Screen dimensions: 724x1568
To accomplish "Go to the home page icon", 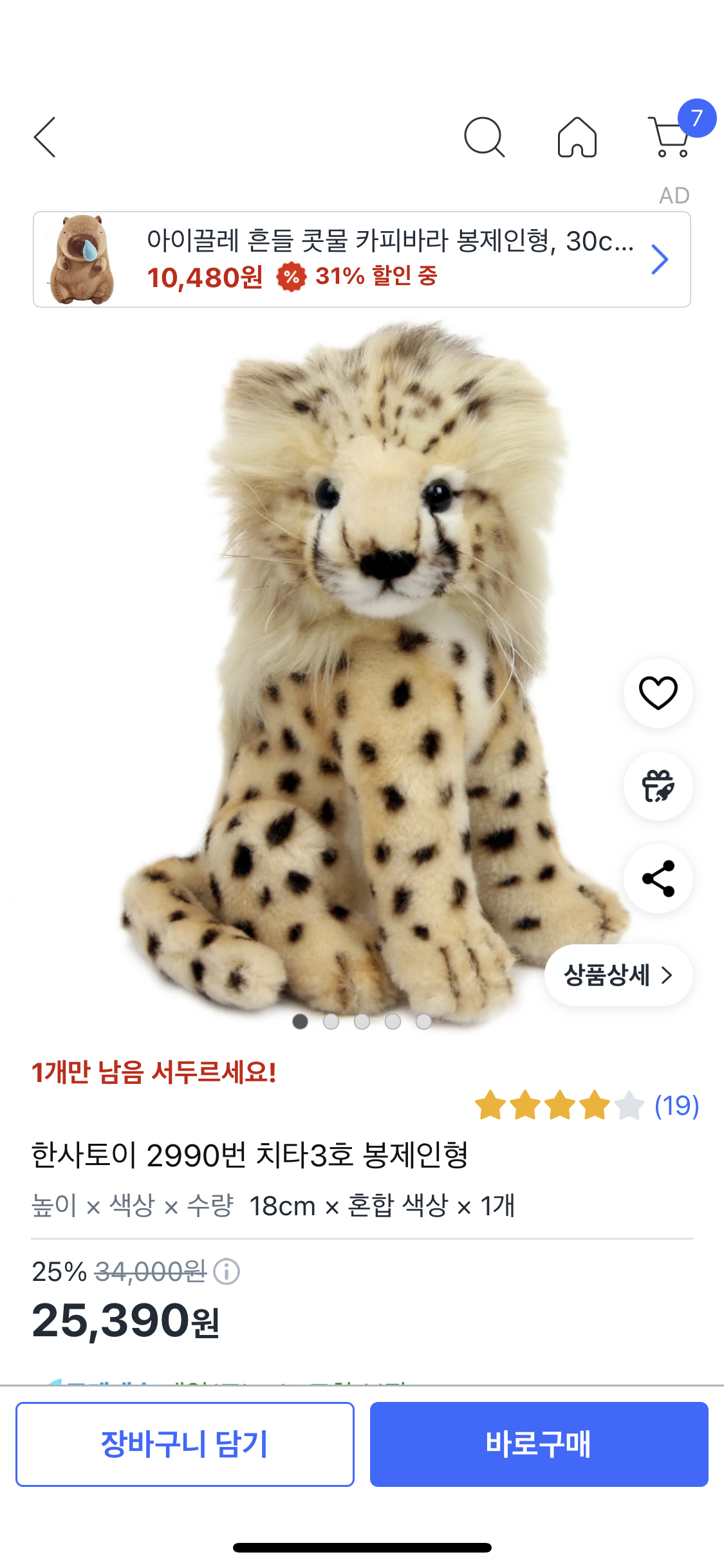I will coord(577,137).
